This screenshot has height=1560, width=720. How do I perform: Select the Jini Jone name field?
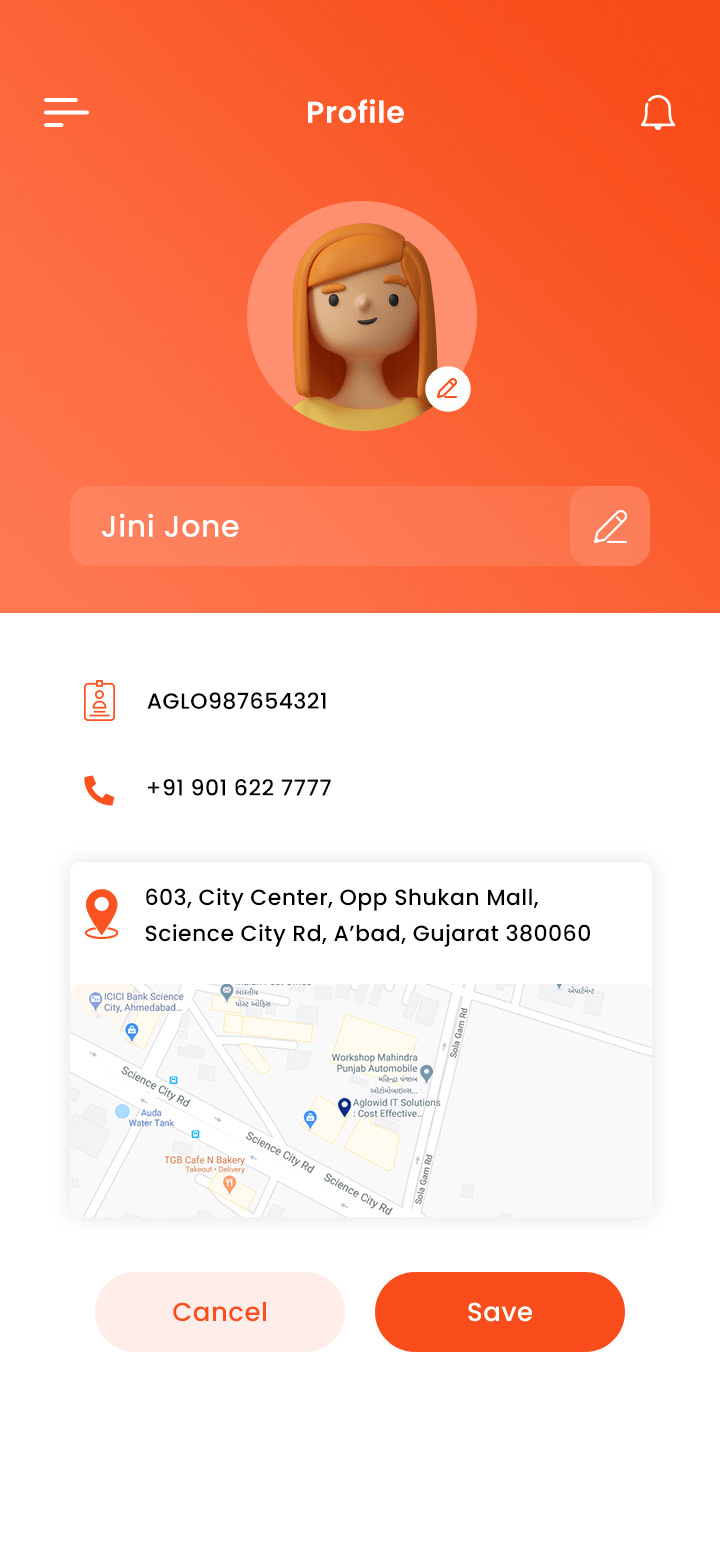point(320,526)
